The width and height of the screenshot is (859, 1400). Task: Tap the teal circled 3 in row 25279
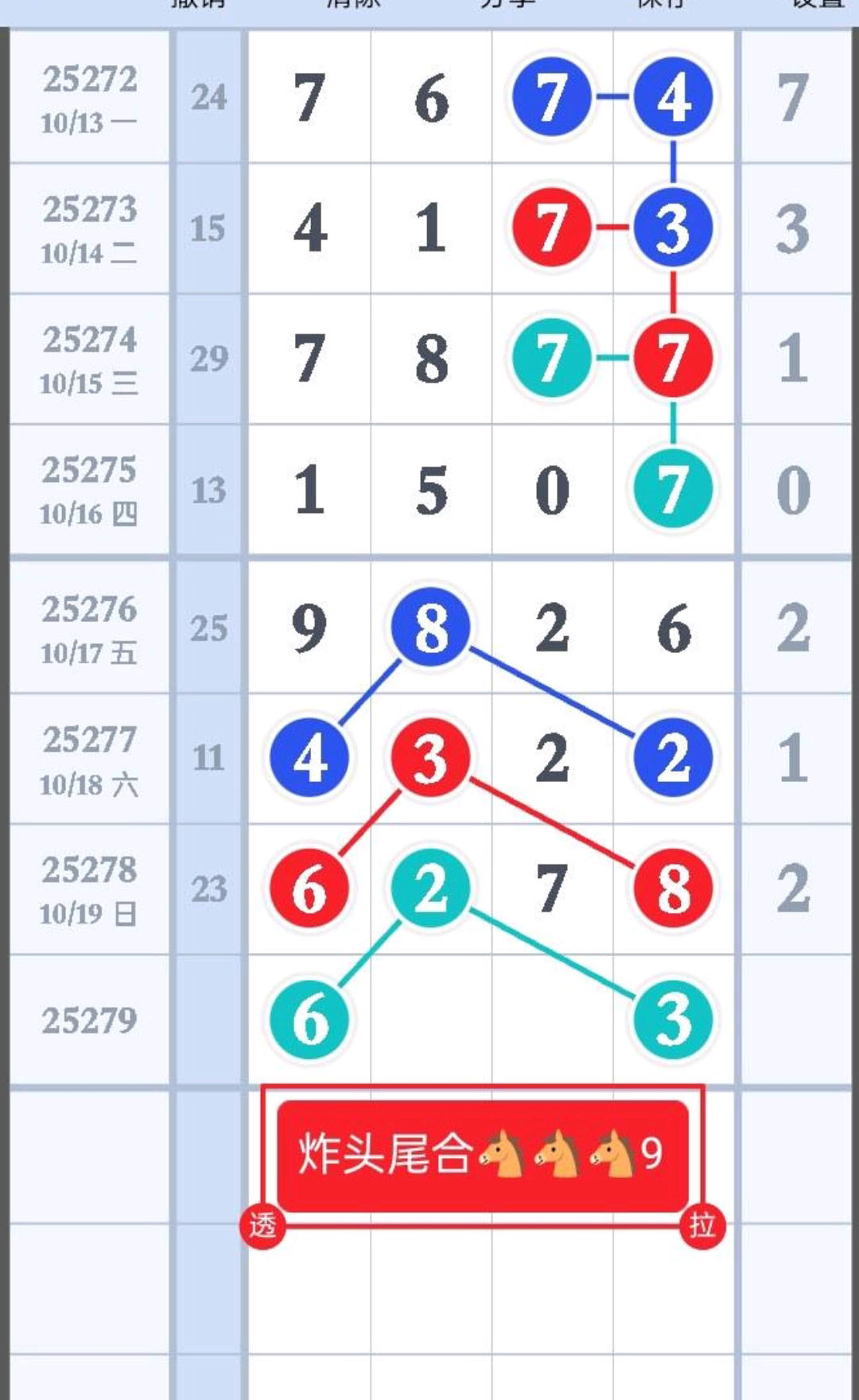(x=672, y=1020)
